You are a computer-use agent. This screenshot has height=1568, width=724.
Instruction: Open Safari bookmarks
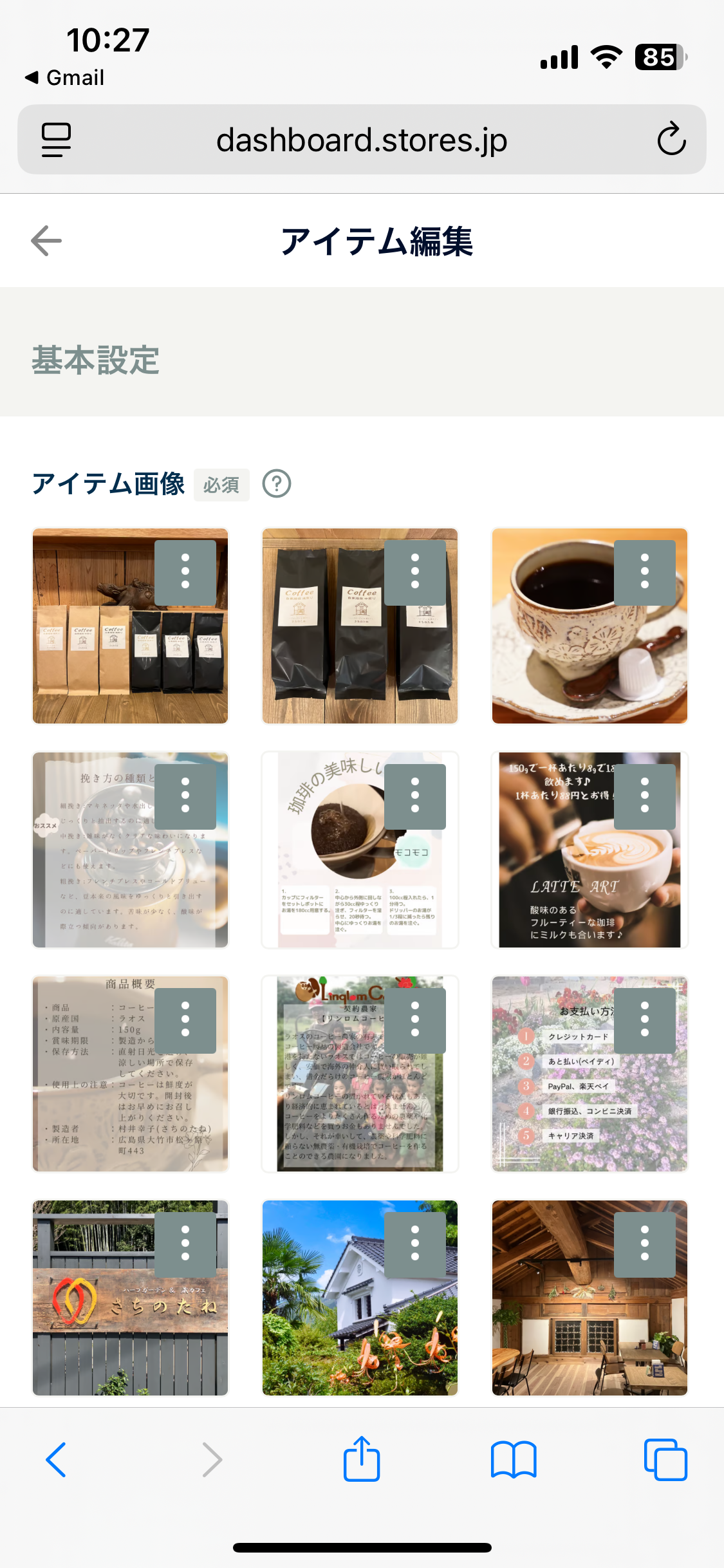[513, 1460]
